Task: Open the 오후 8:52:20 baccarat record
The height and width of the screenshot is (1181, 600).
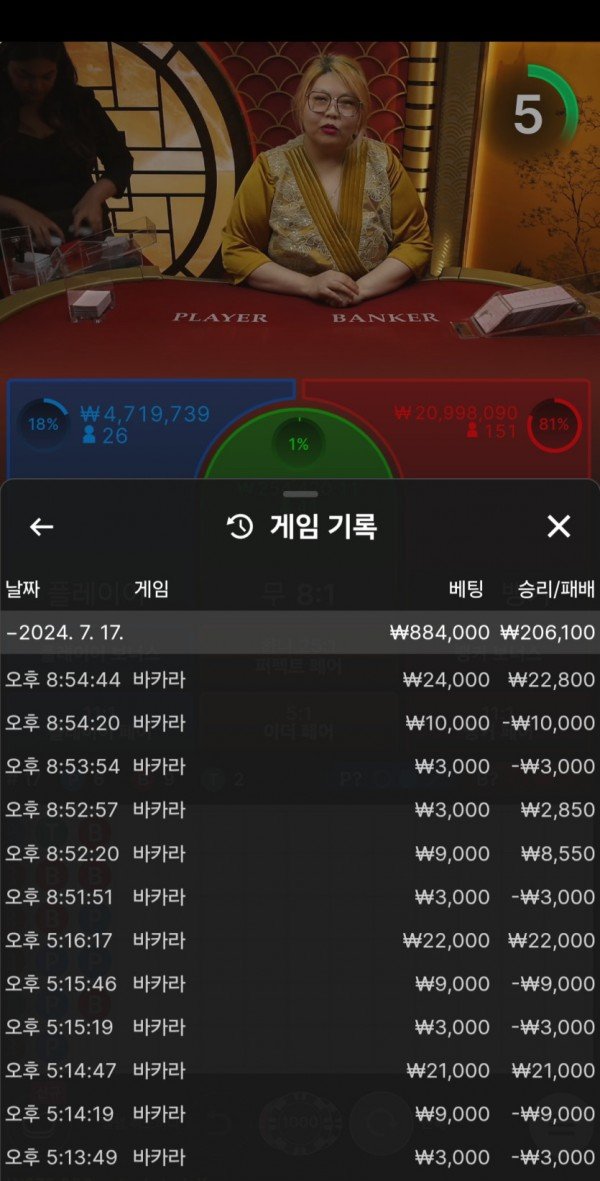Action: coord(300,854)
